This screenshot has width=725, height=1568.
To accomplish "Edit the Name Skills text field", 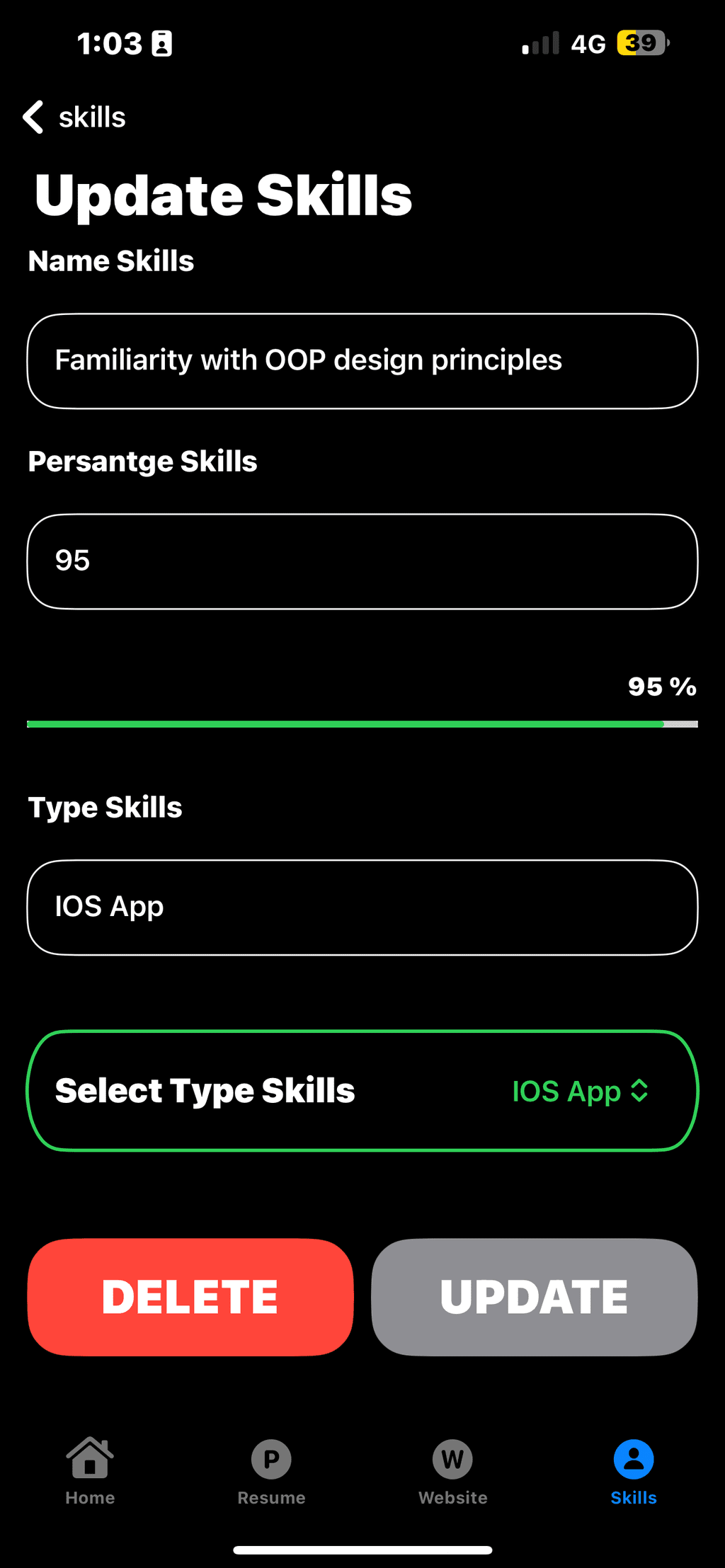I will point(362,361).
